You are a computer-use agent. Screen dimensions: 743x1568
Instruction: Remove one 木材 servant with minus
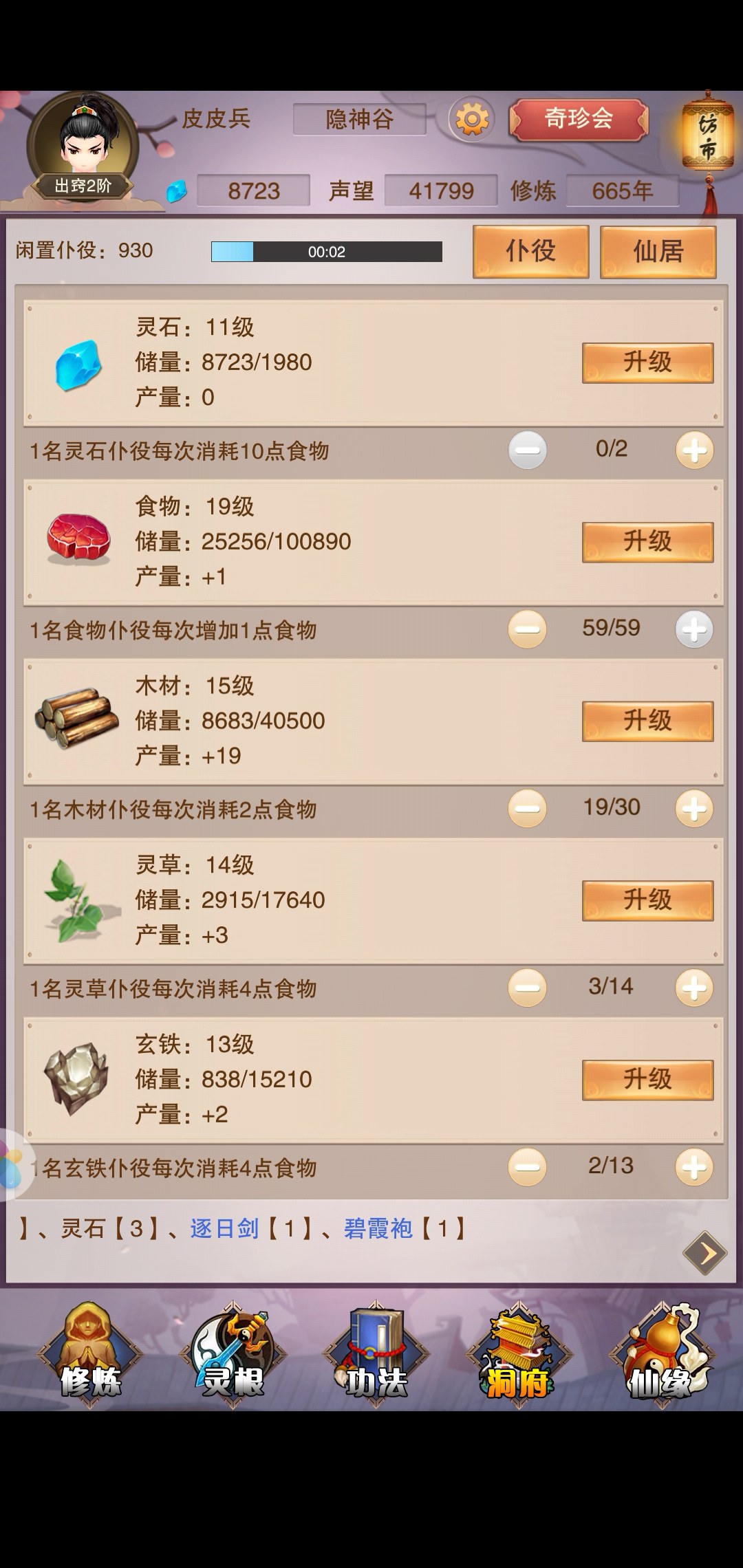(528, 809)
